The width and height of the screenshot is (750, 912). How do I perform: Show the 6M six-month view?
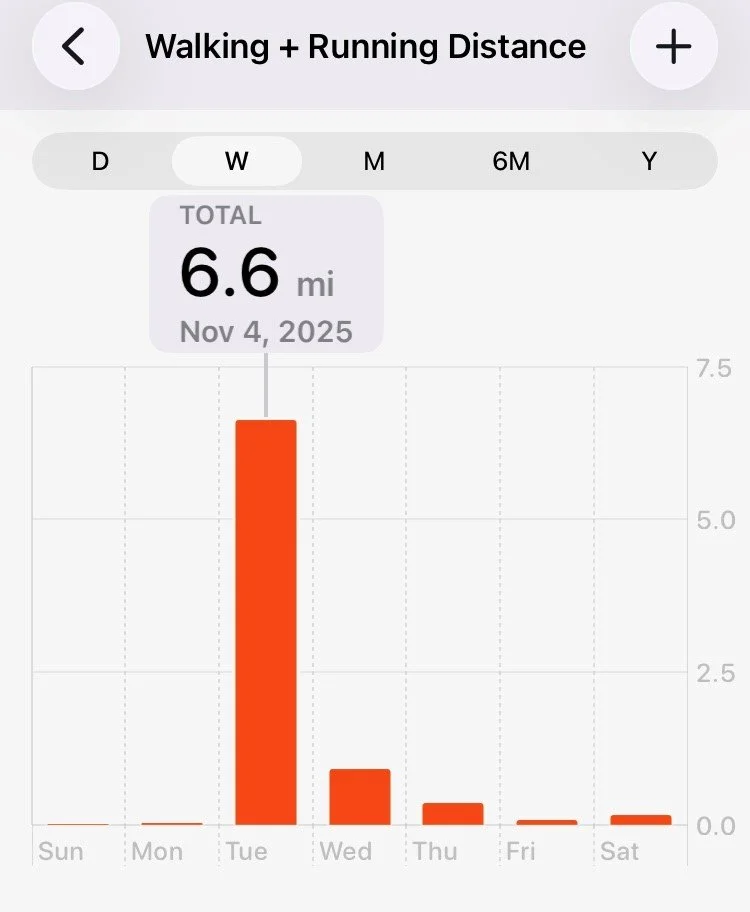[x=511, y=161]
